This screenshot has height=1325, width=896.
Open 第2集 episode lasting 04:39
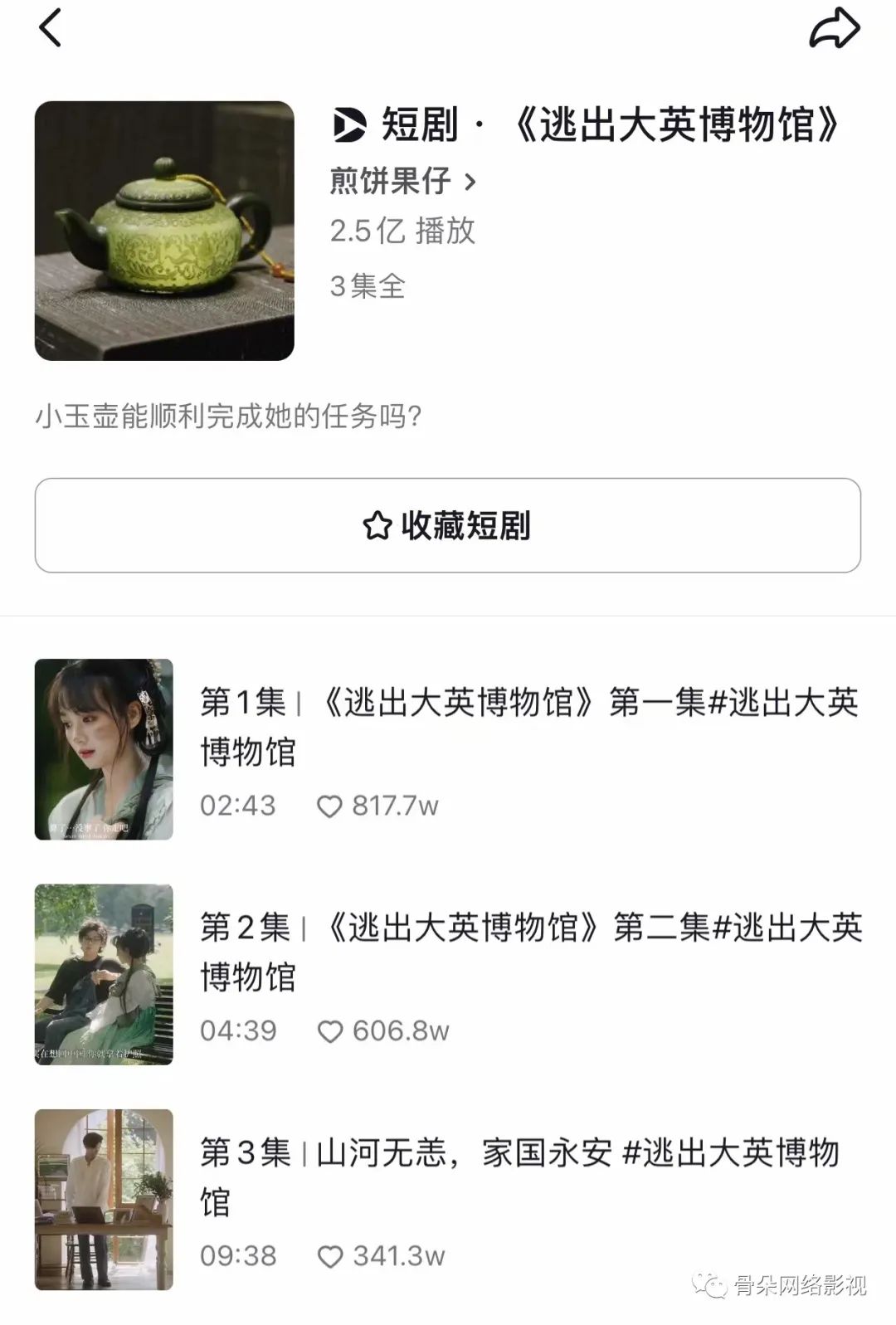531,951
